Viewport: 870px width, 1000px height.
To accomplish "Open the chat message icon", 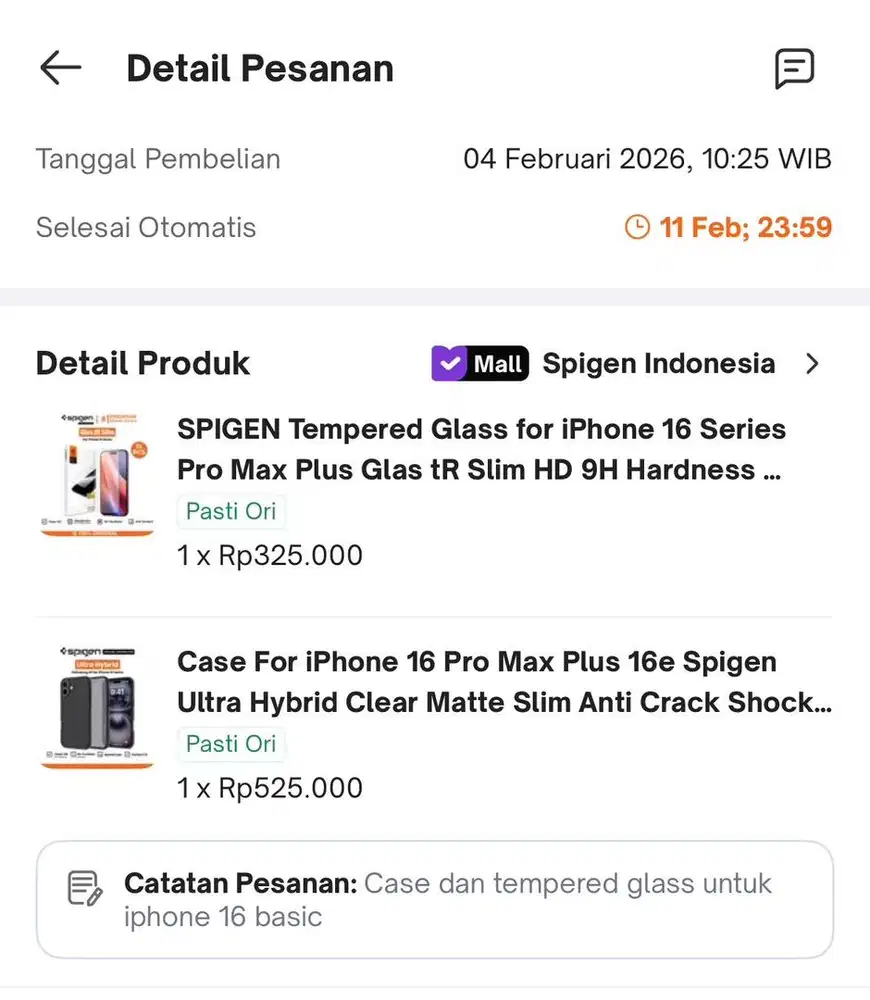I will pos(795,68).
